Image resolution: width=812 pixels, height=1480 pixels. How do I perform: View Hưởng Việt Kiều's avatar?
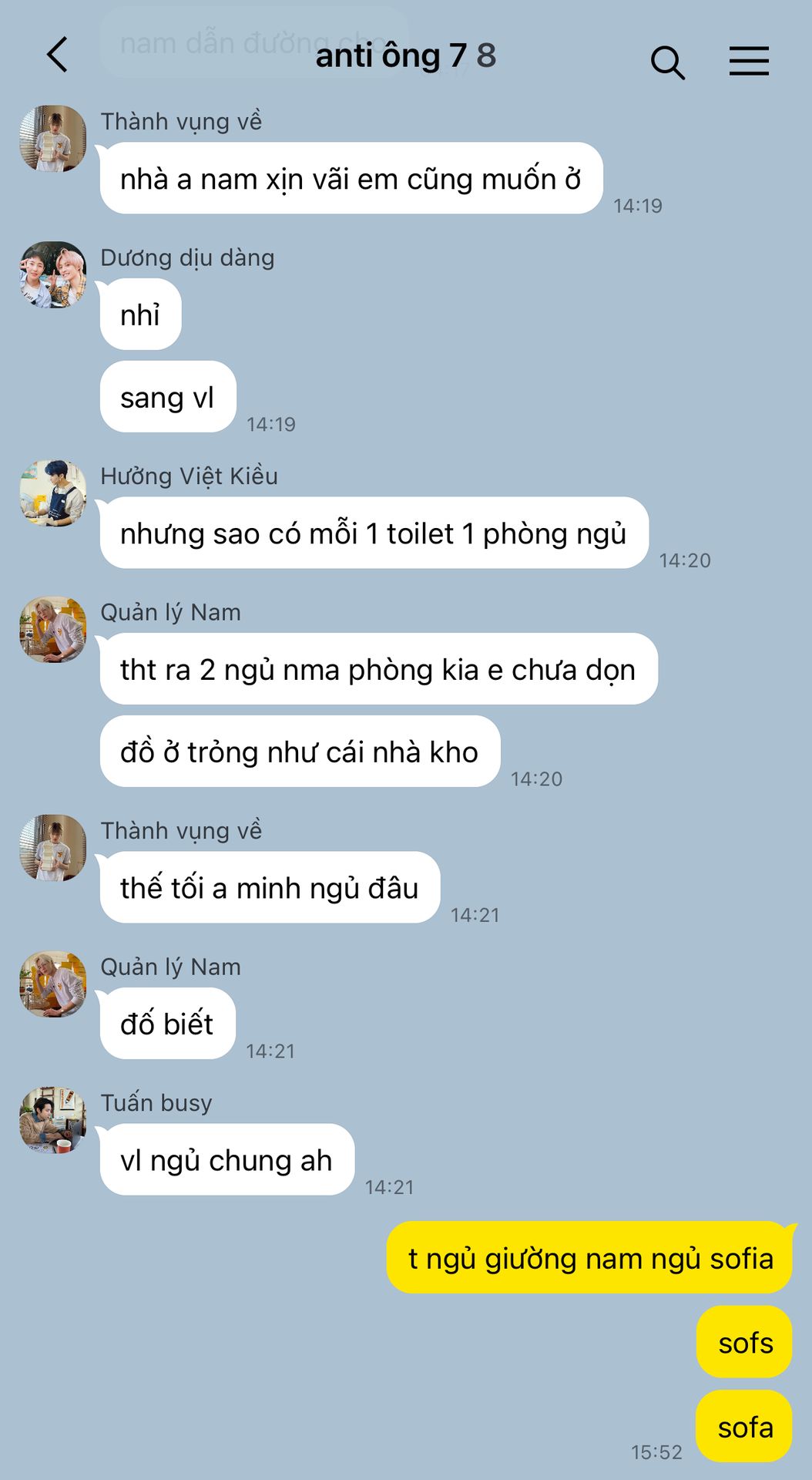coord(52,493)
